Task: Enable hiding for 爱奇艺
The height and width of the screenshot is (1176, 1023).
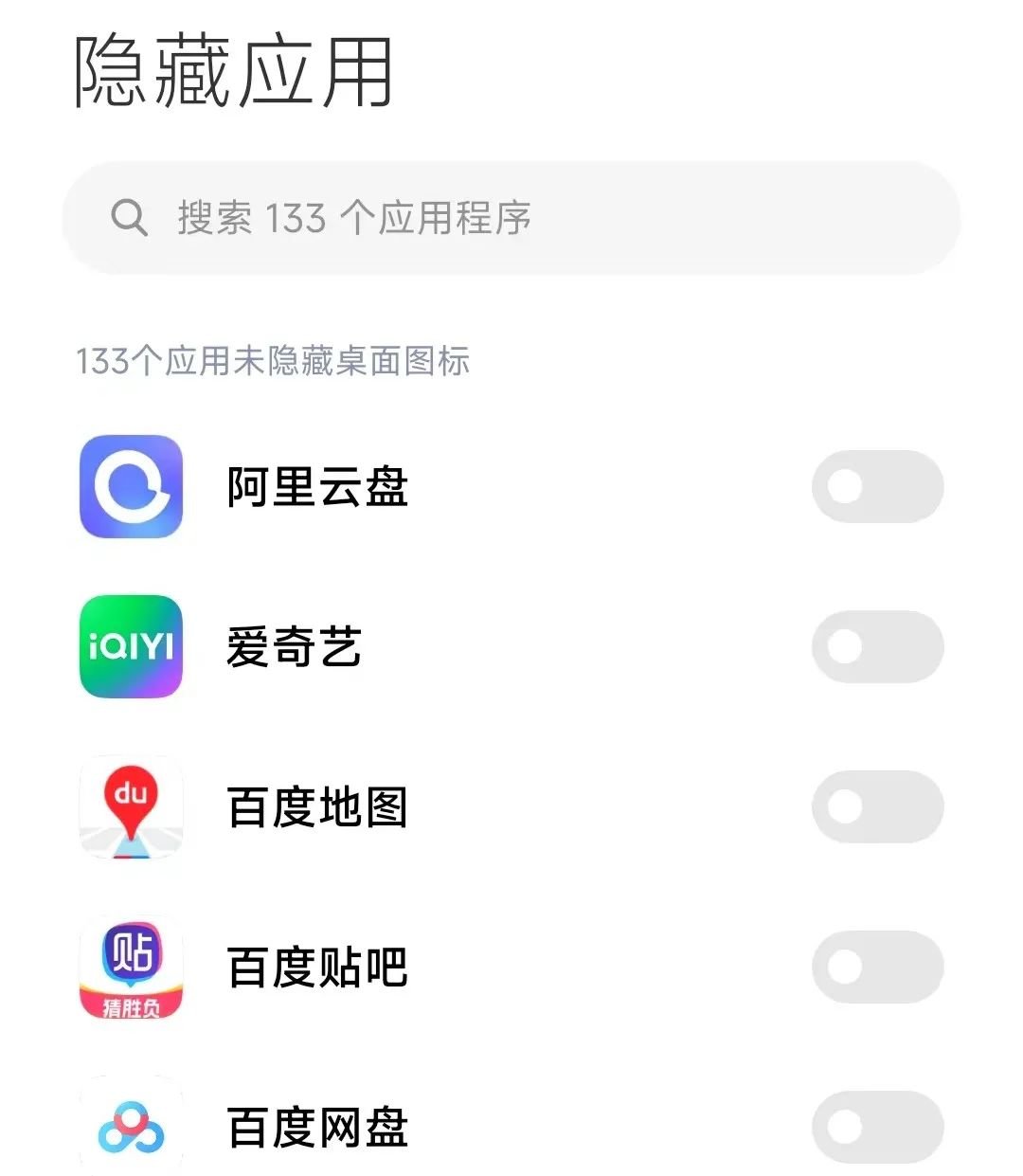Action: (x=877, y=646)
